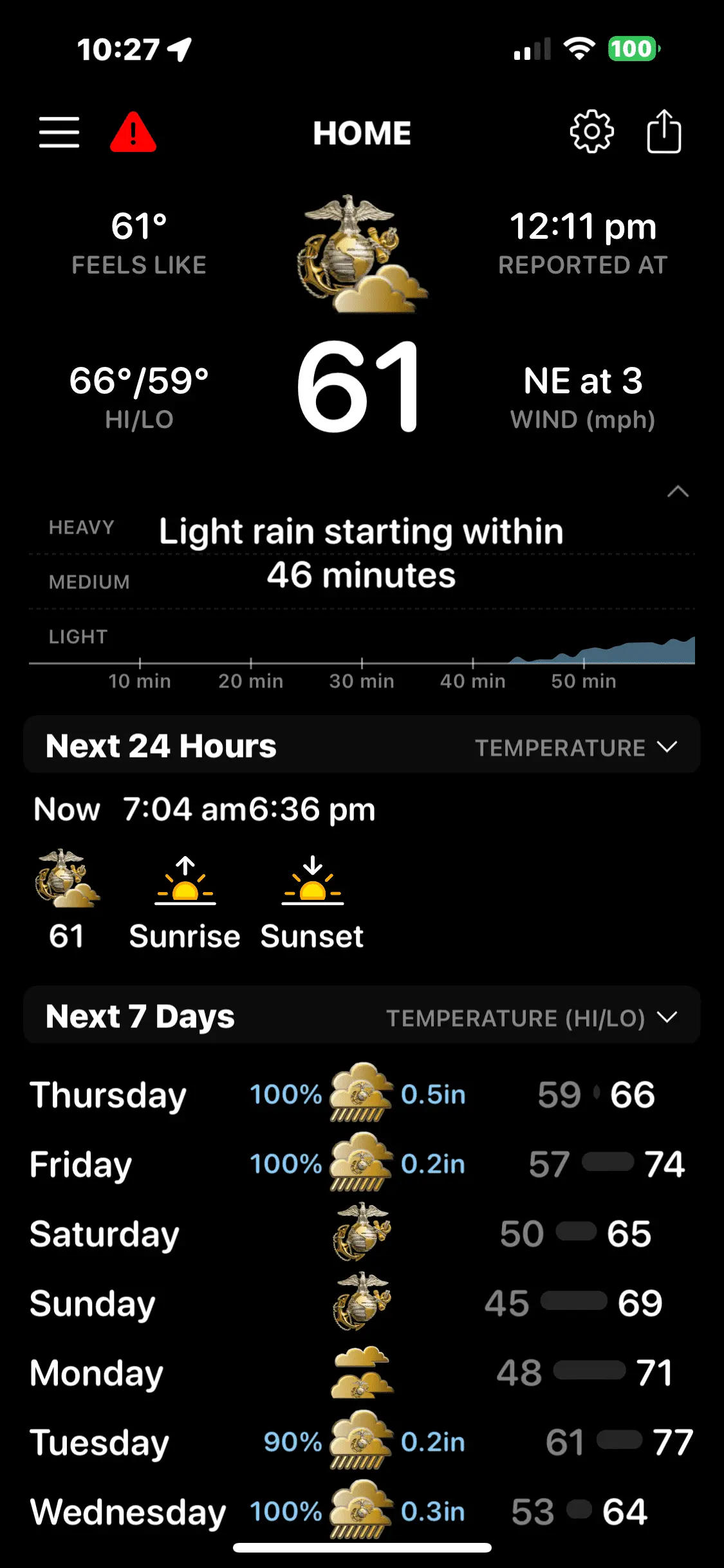Open the settings gear

pos(591,132)
